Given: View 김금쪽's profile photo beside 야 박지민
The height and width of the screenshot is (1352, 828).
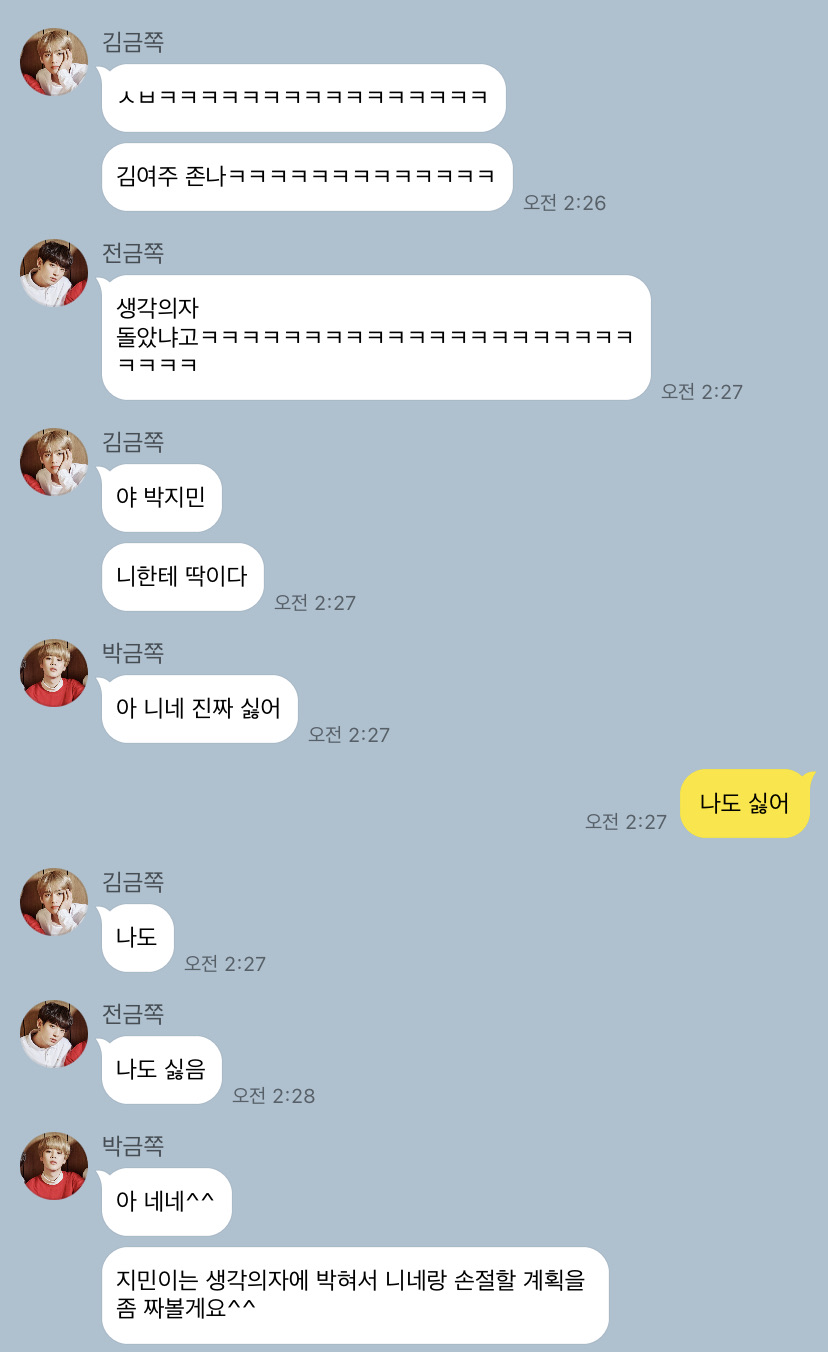Looking at the screenshot, I should click(54, 462).
